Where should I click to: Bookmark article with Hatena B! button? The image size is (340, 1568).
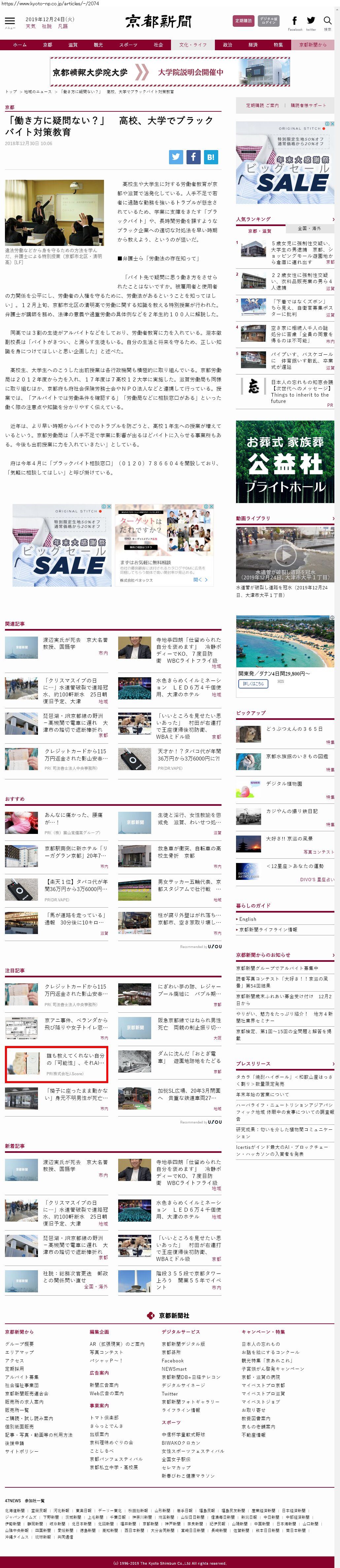(x=211, y=156)
